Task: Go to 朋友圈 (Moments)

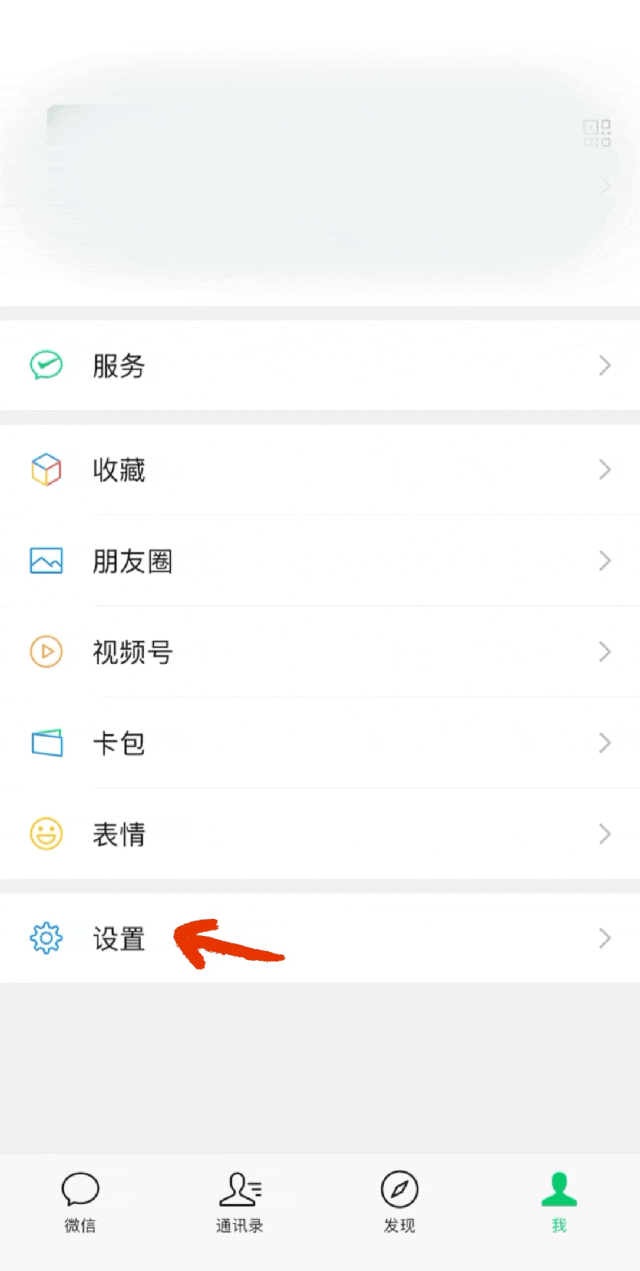Action: 320,561
